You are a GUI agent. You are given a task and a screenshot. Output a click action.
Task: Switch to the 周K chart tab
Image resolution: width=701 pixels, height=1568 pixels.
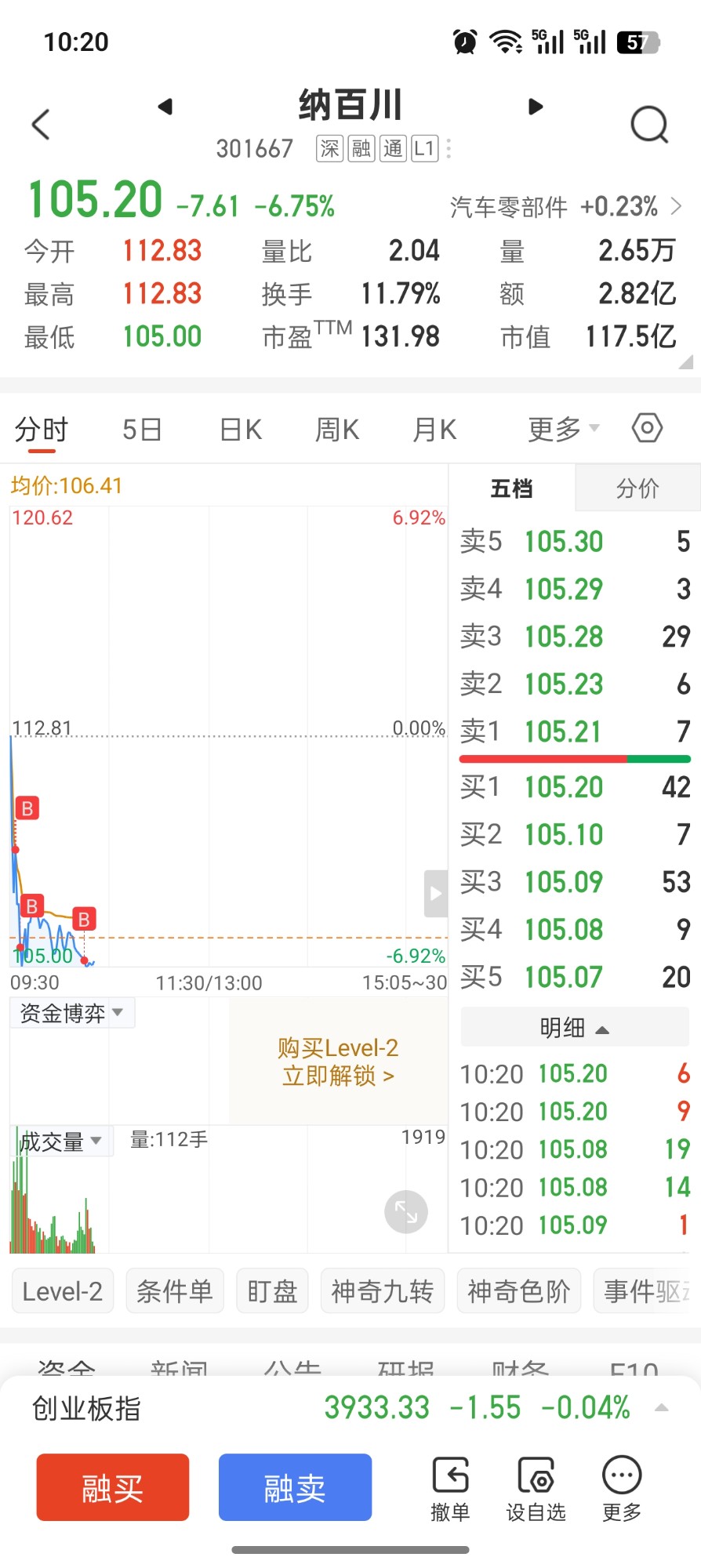click(x=337, y=430)
